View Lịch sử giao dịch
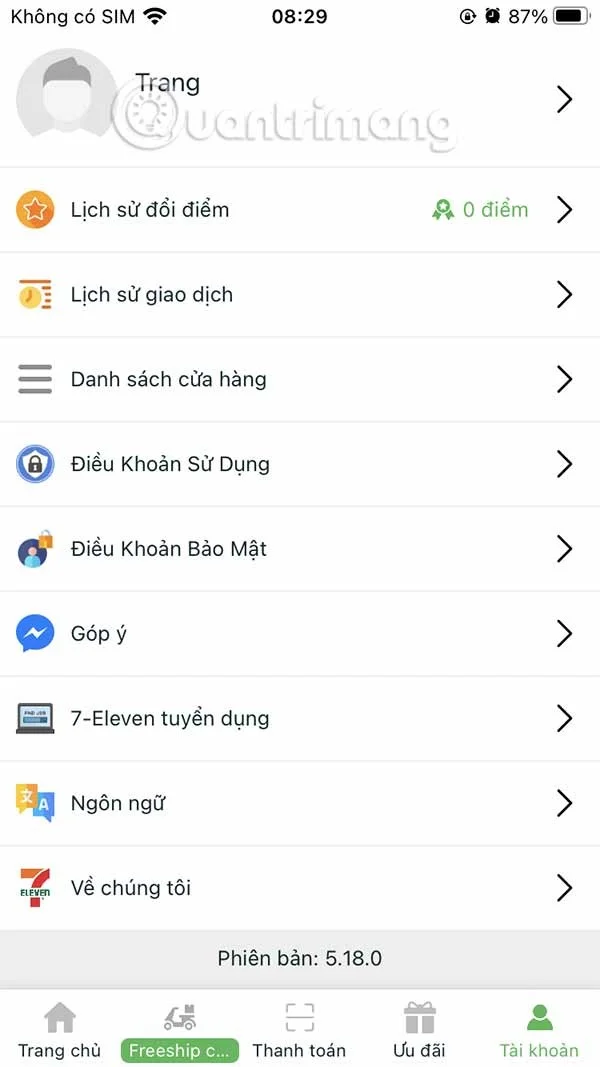This screenshot has height=1067, width=600. click(x=300, y=295)
